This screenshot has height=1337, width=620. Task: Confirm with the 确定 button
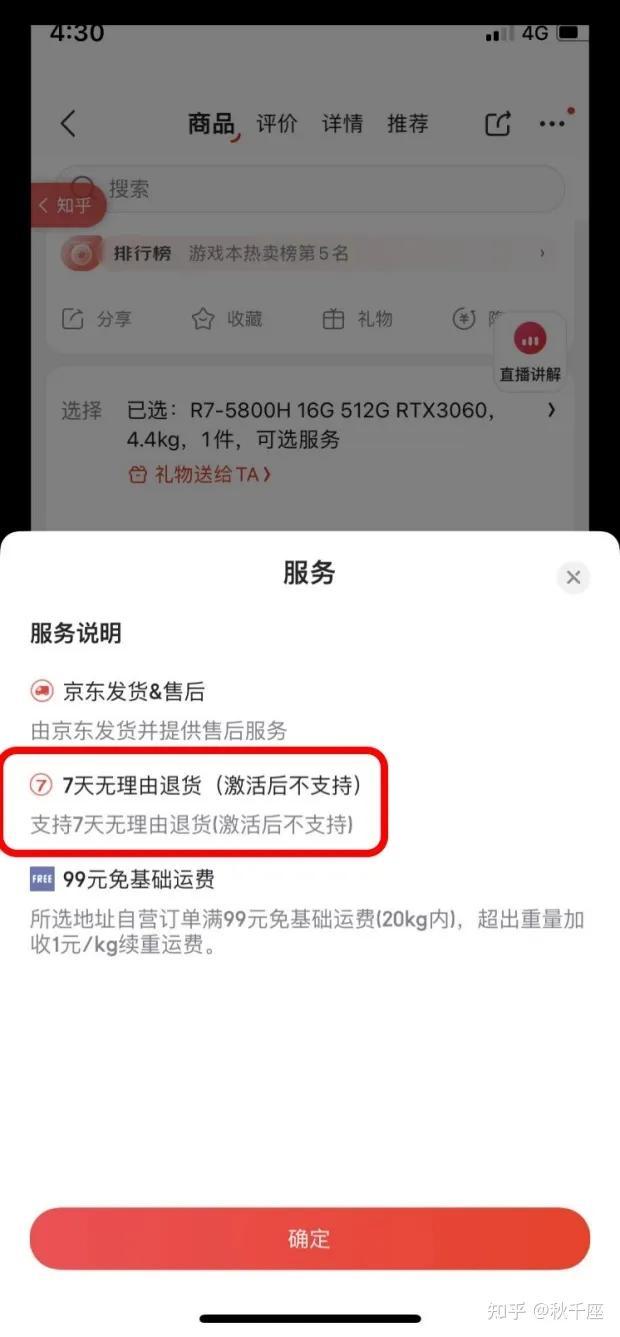310,1238
